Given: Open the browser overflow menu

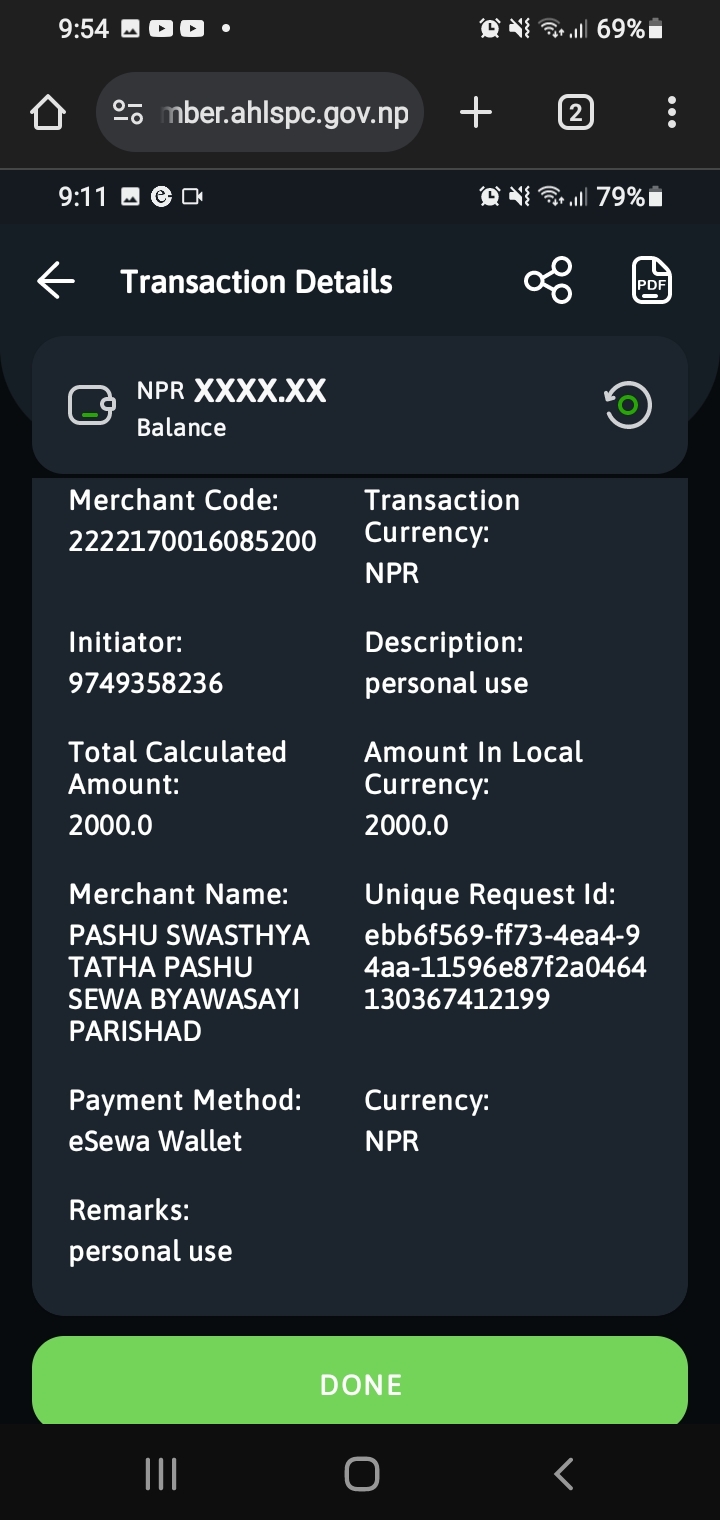Looking at the screenshot, I should 671,113.
